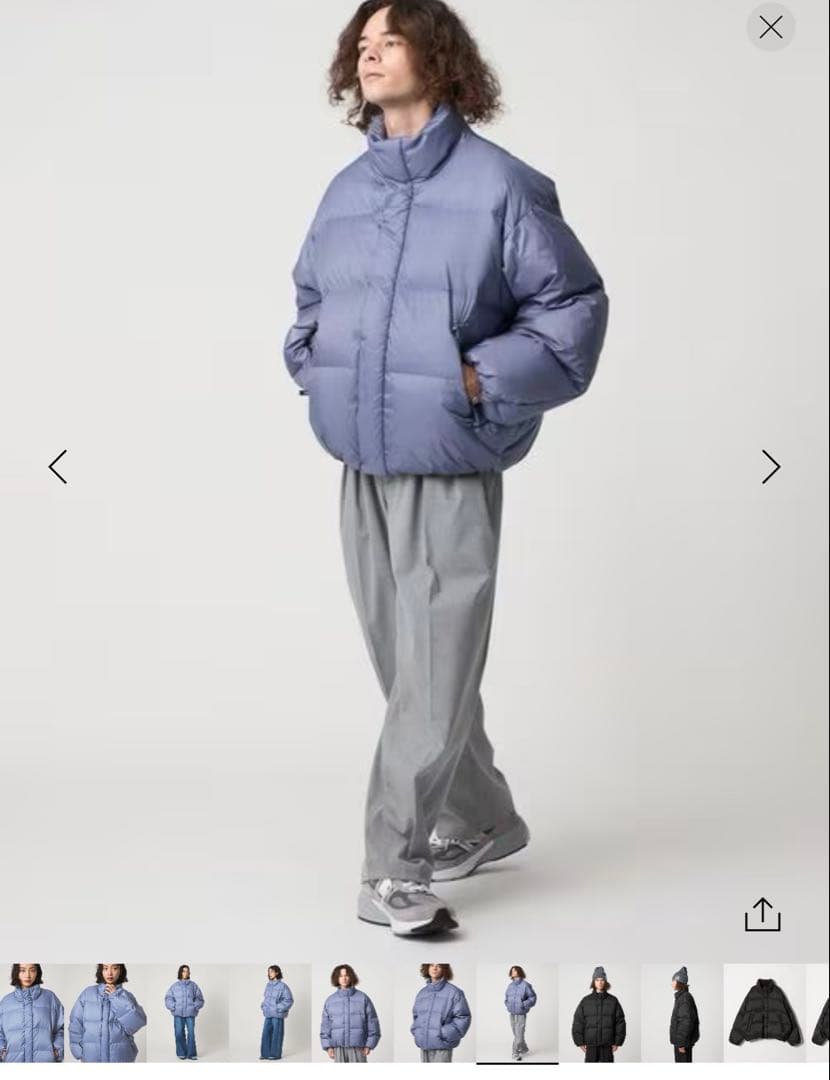Go to the previous photo
The image size is (830, 1080).
58,466
